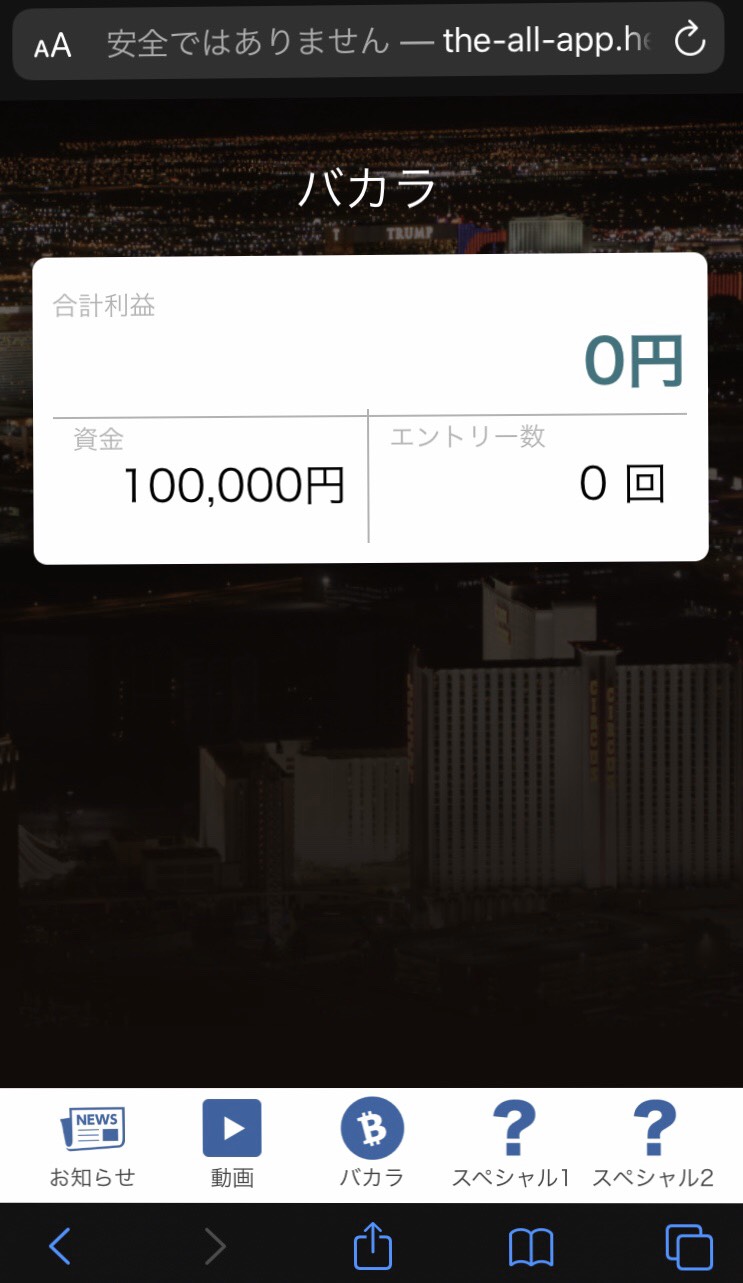Share this page from Safari toolbar

[x=373, y=1246]
